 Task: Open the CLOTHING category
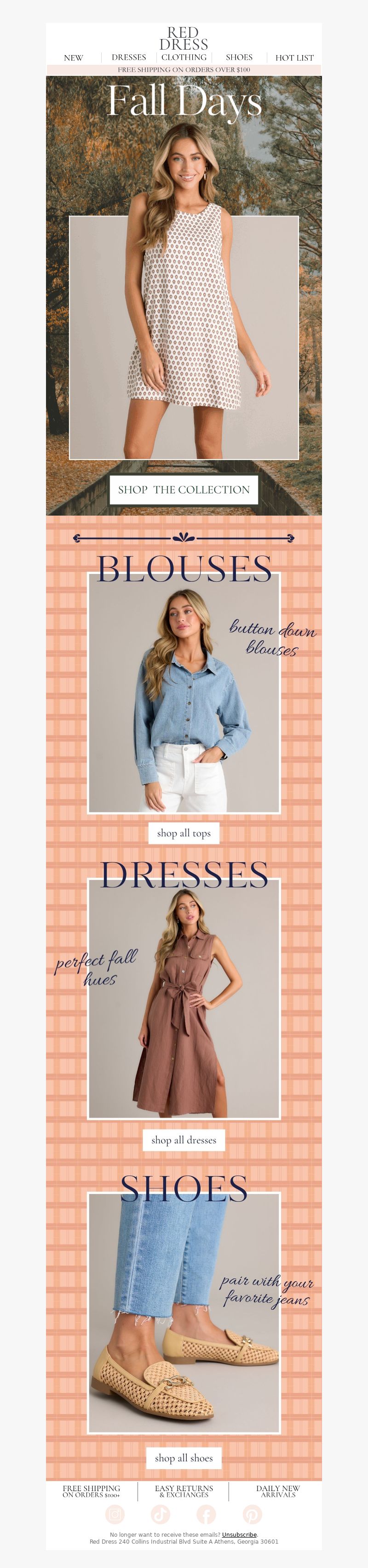pyautogui.click(x=184, y=57)
